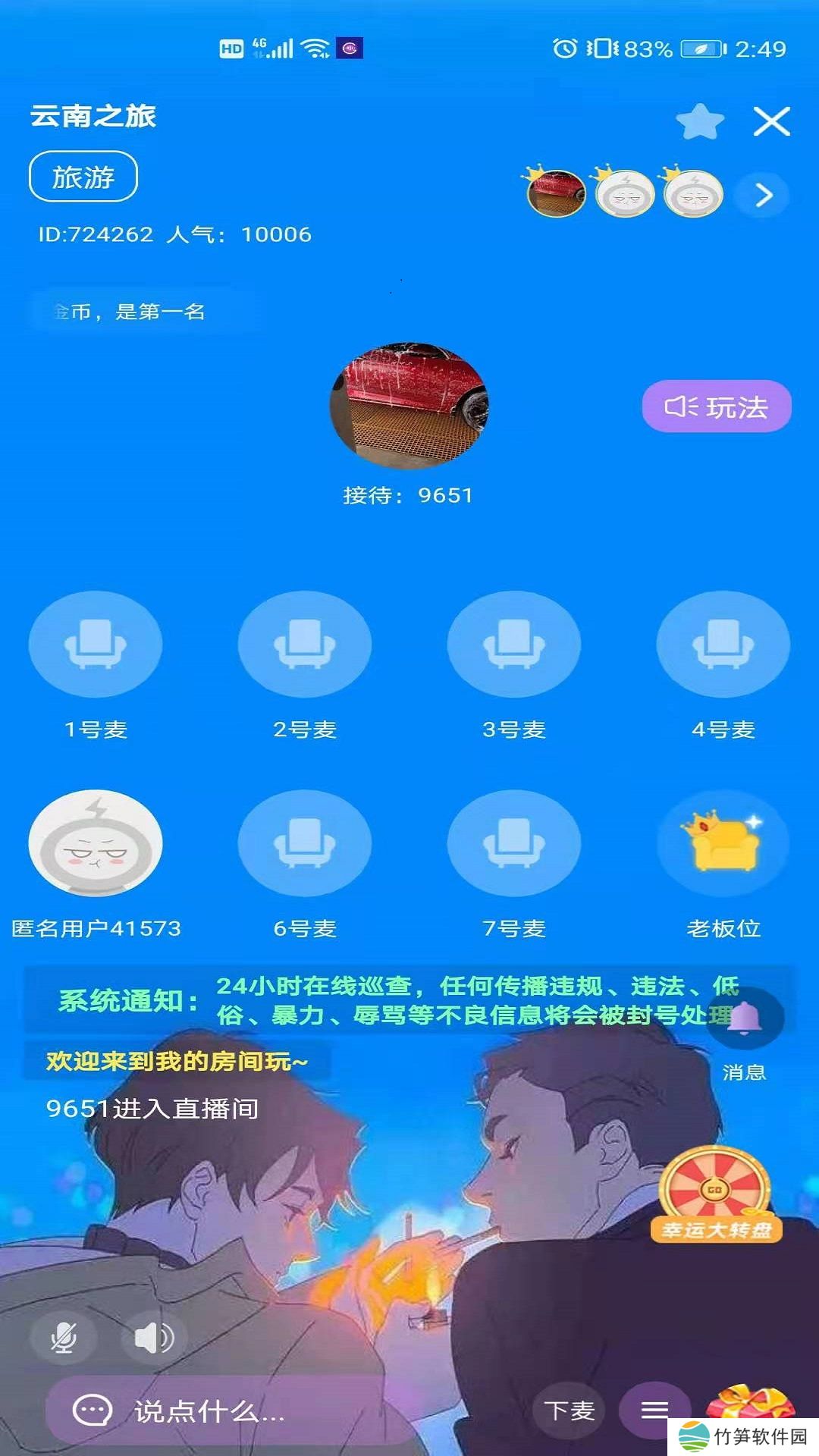The width and height of the screenshot is (819, 1456).
Task: Take the 6号麦 seat
Action: pyautogui.click(x=305, y=843)
